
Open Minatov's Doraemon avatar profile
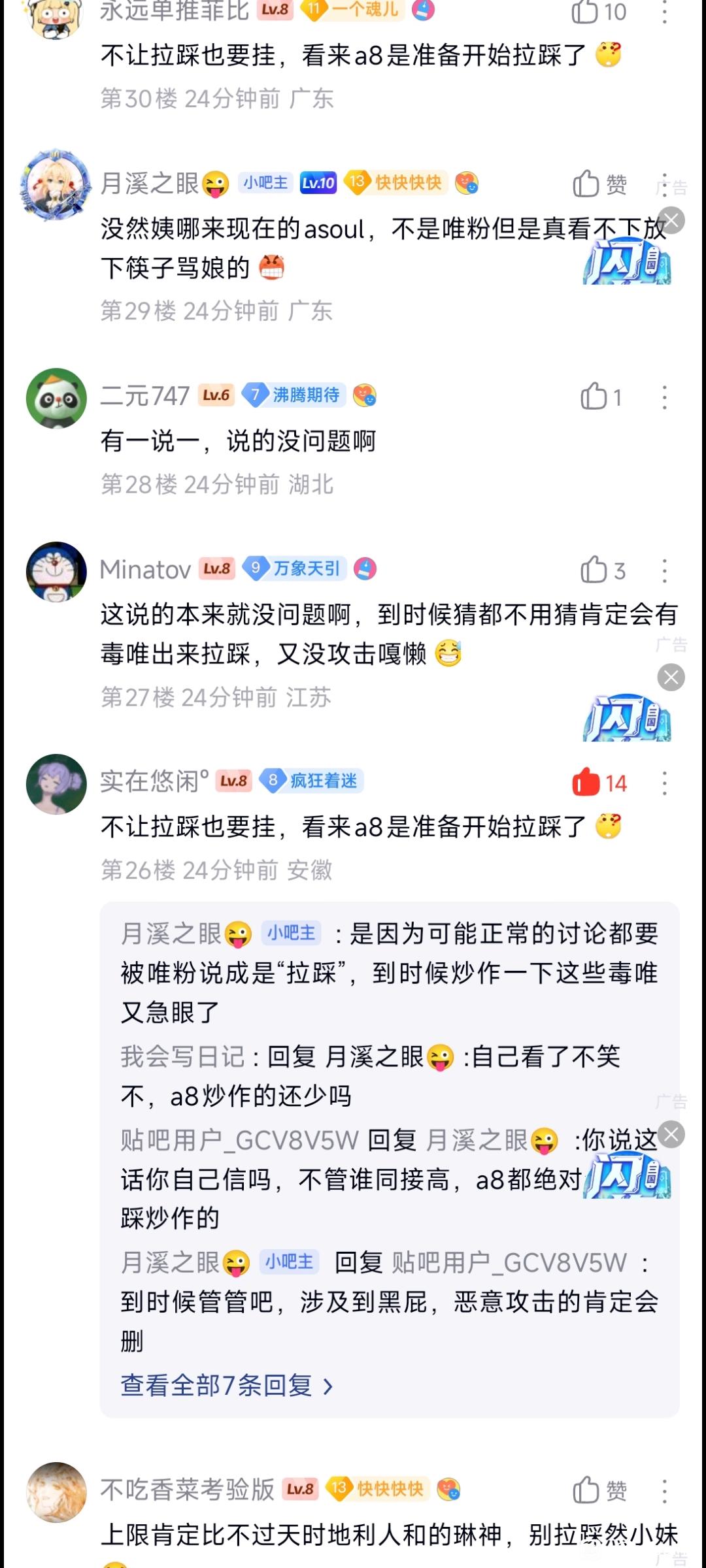[56, 571]
